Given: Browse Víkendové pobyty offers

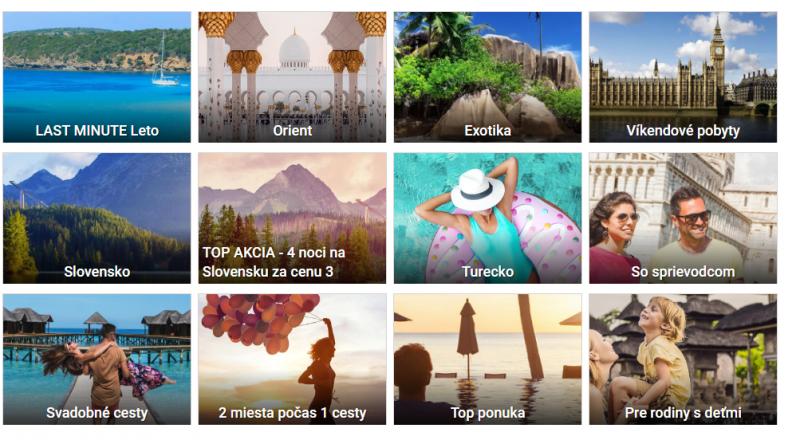Looking at the screenshot, I should click(683, 77).
